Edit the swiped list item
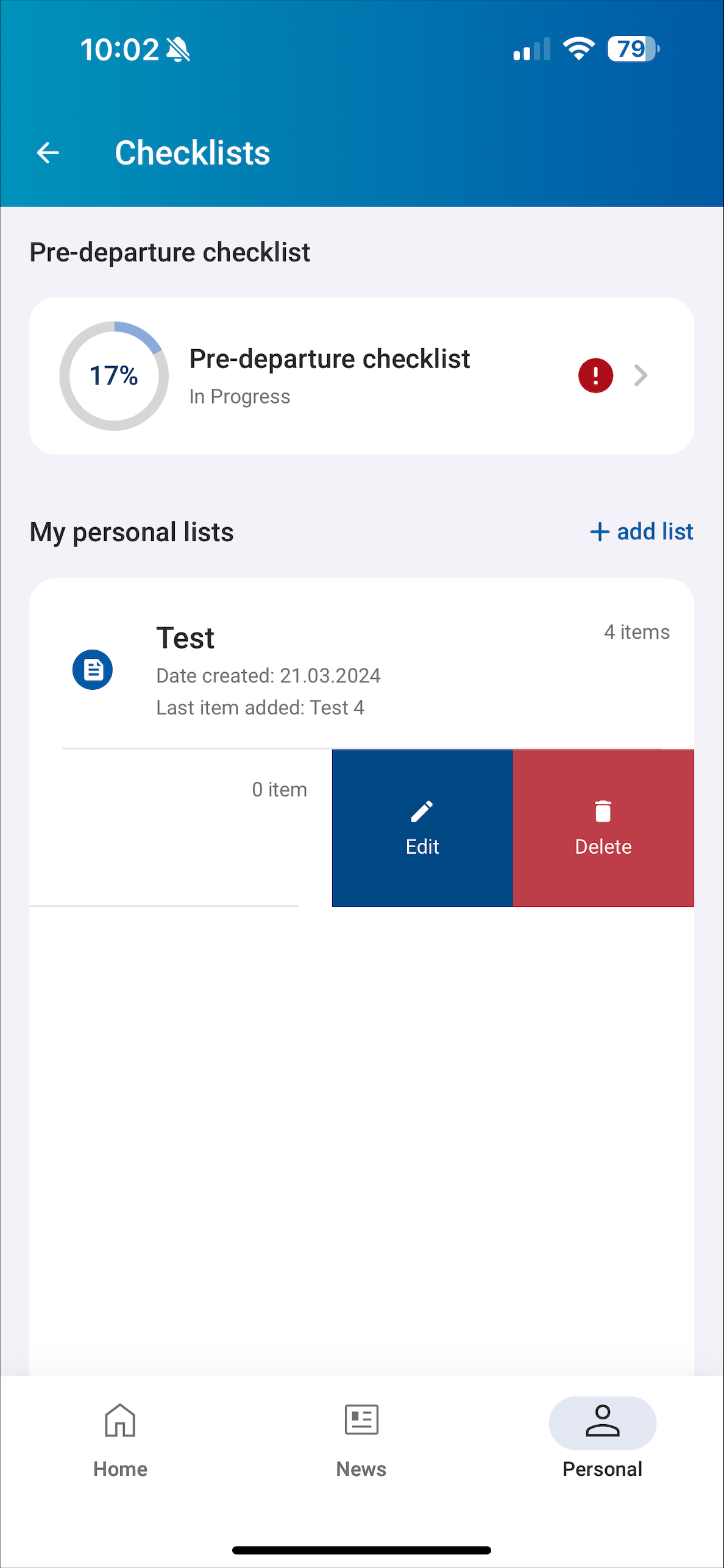Viewport: 724px width, 1568px height. [422, 828]
